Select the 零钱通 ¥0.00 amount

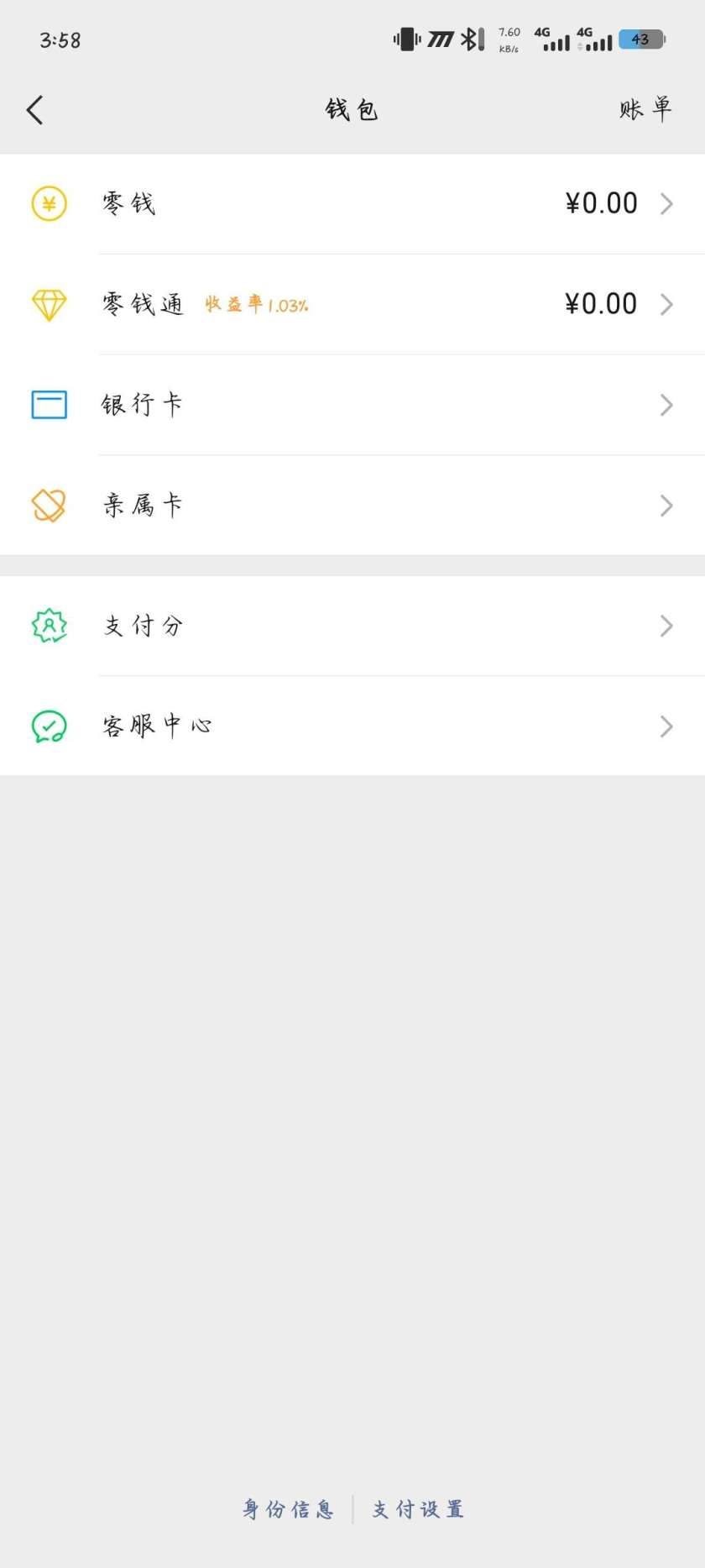point(601,304)
